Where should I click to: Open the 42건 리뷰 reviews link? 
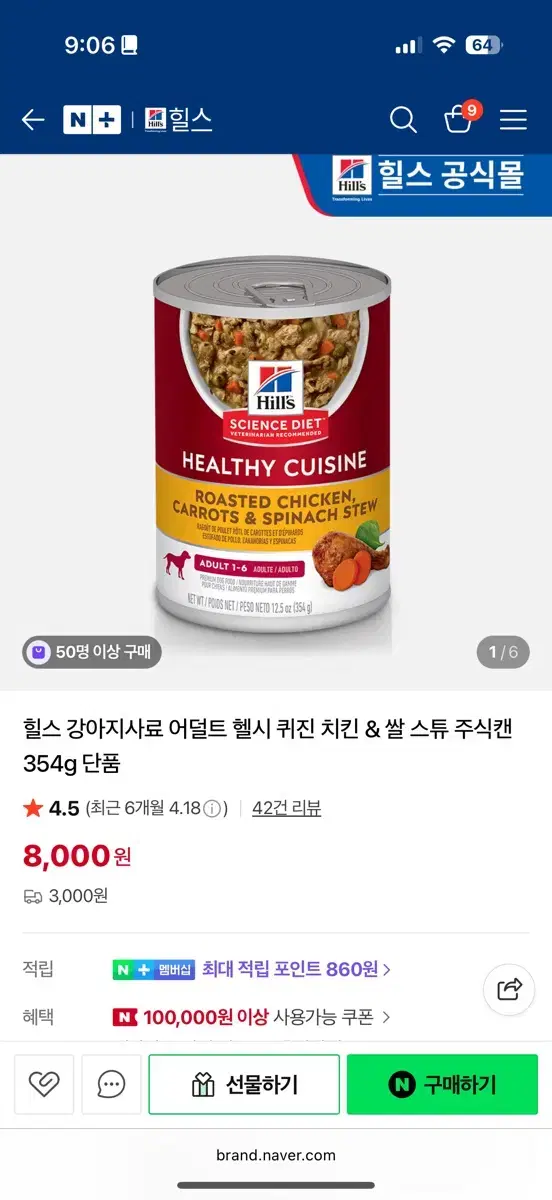[287, 808]
